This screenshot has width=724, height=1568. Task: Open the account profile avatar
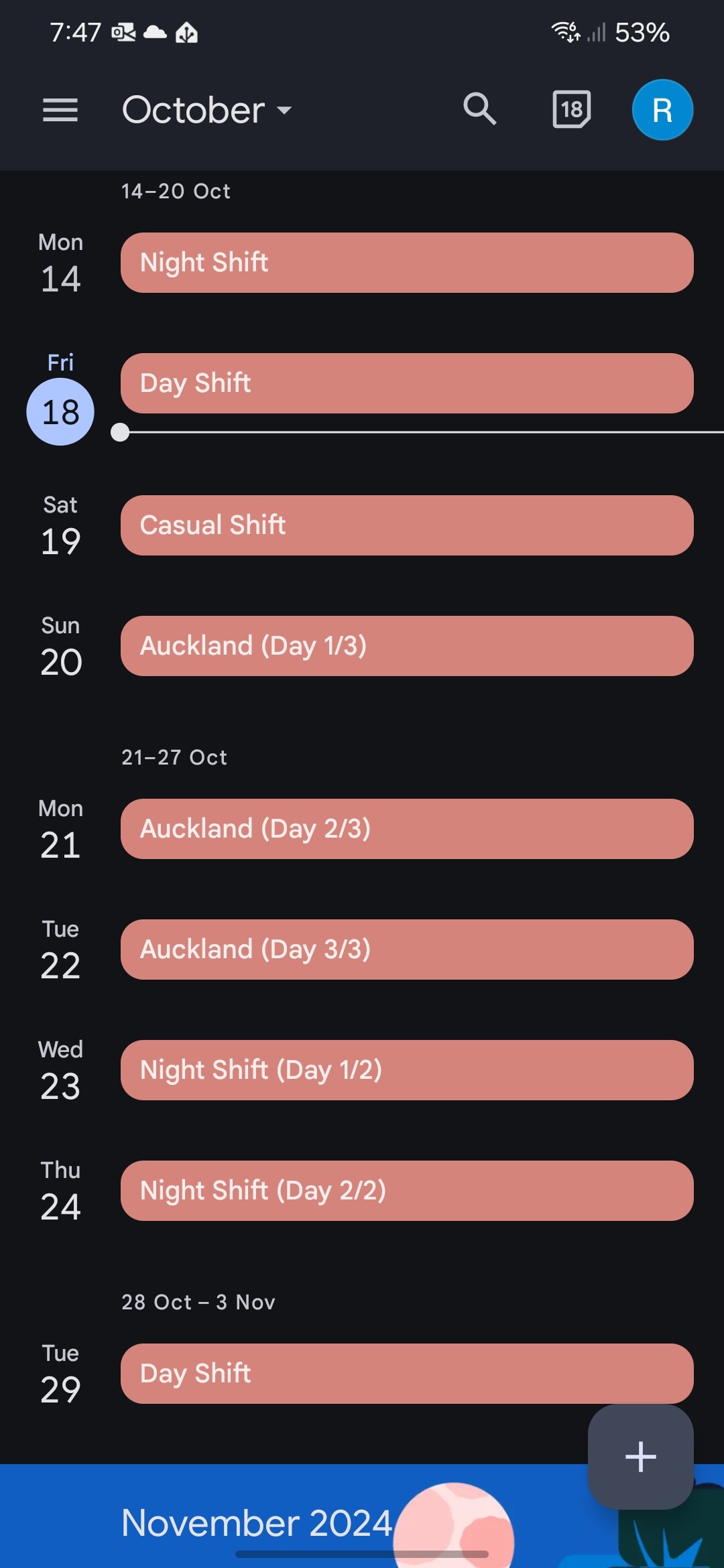(x=662, y=110)
